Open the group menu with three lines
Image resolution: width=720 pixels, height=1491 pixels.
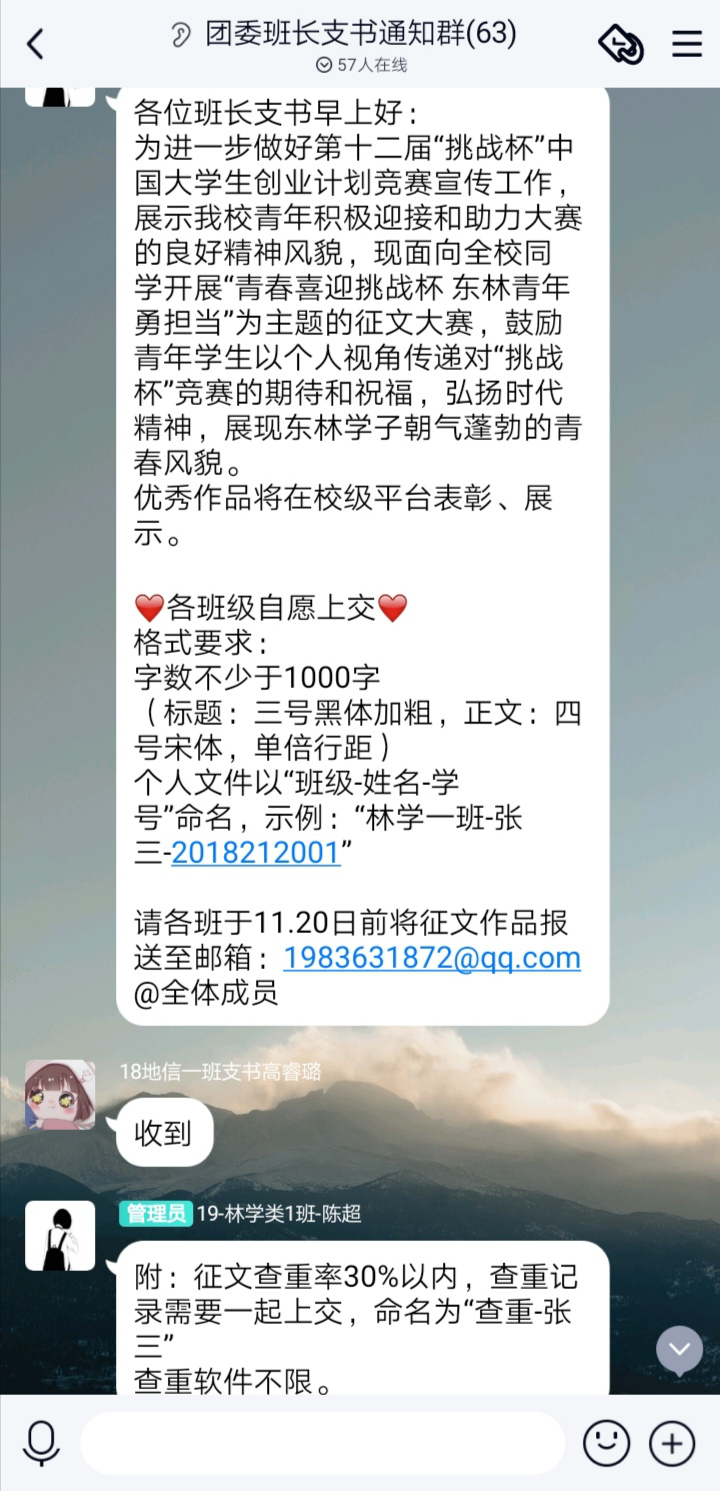[687, 44]
